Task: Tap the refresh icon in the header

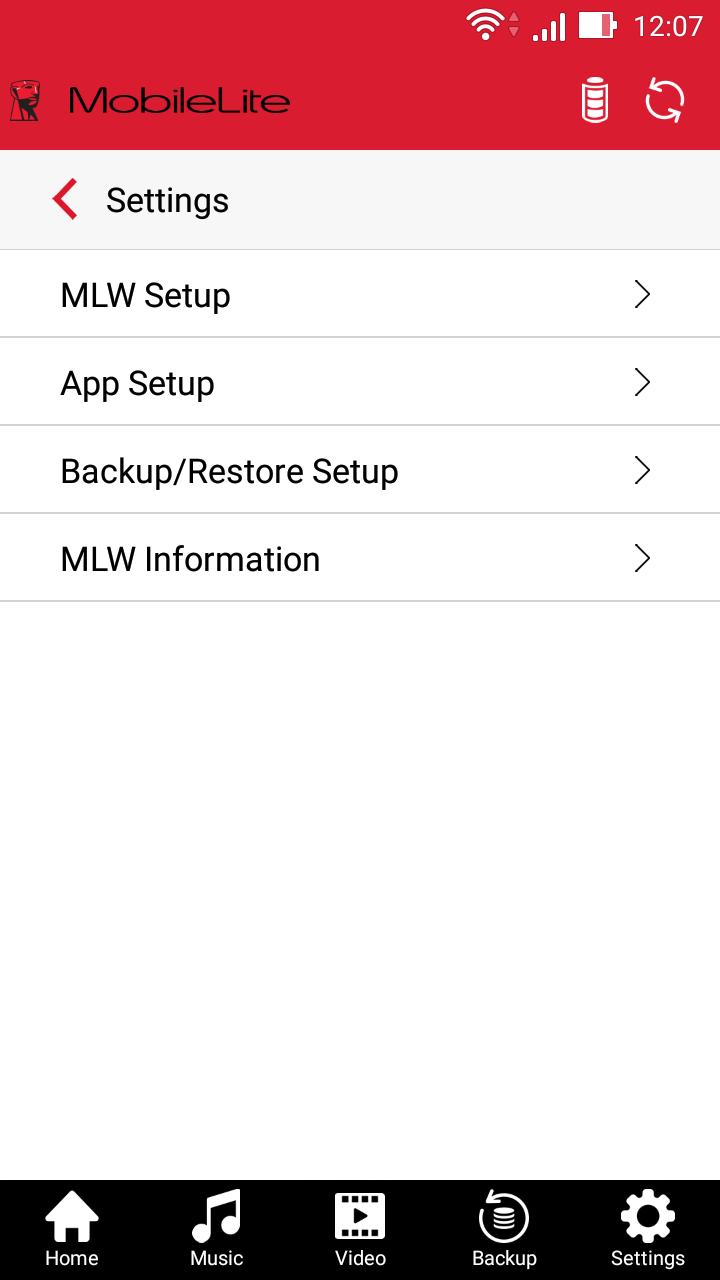Action: pyautogui.click(x=665, y=101)
